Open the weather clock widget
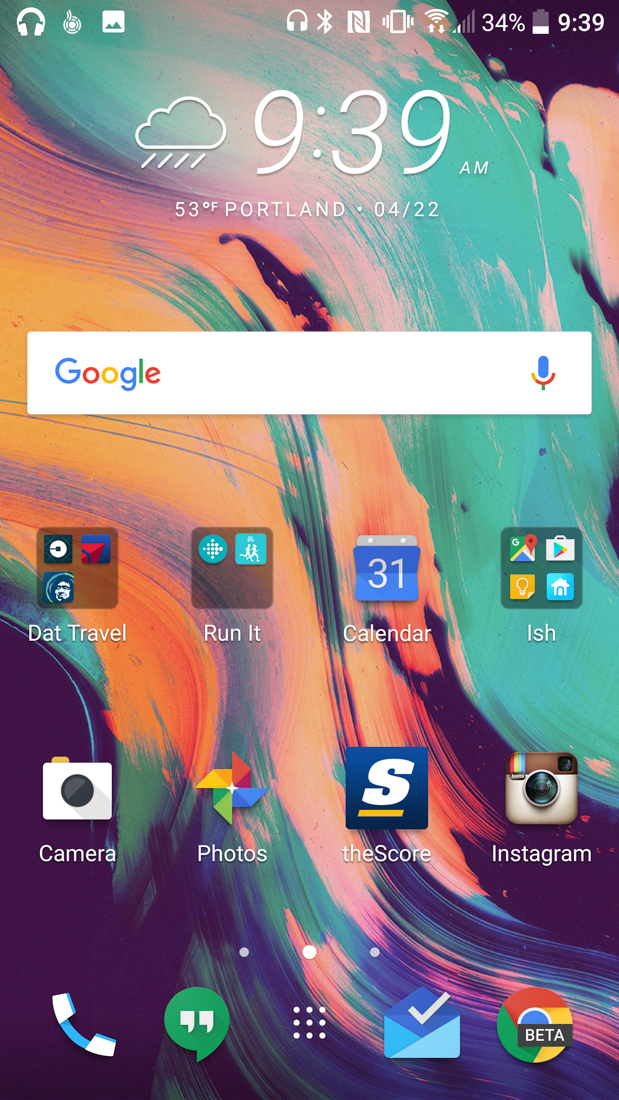619x1100 pixels. pos(310,140)
